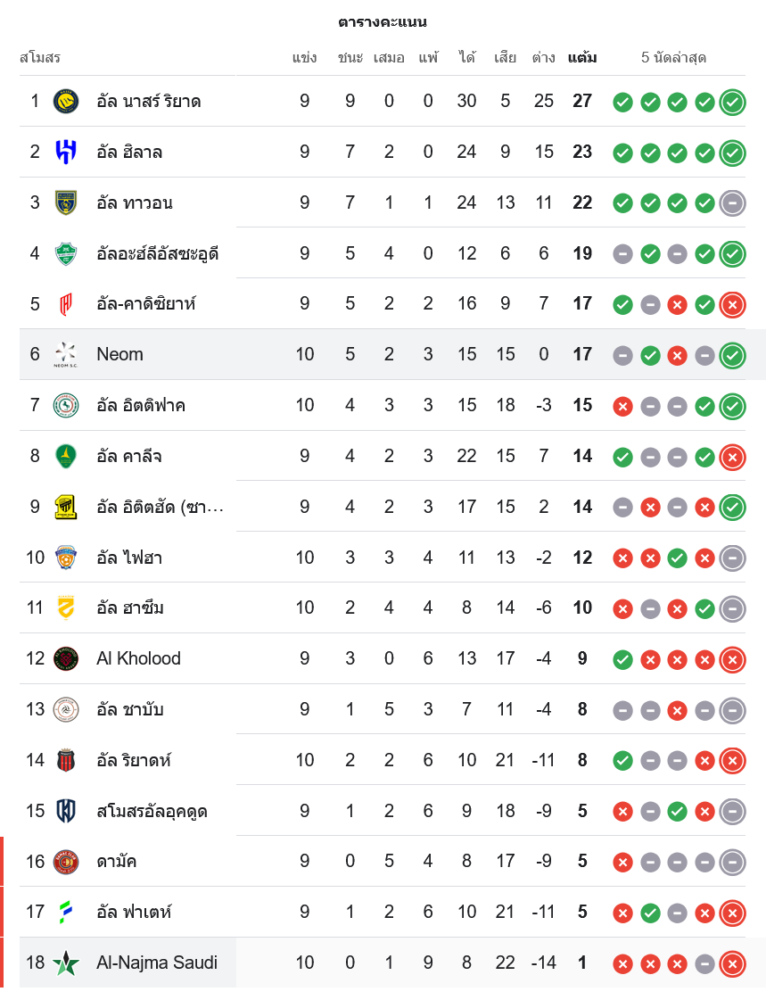766x1000 pixels.
Task: View the อัล คาลีจ team row
Action: coord(129,456)
